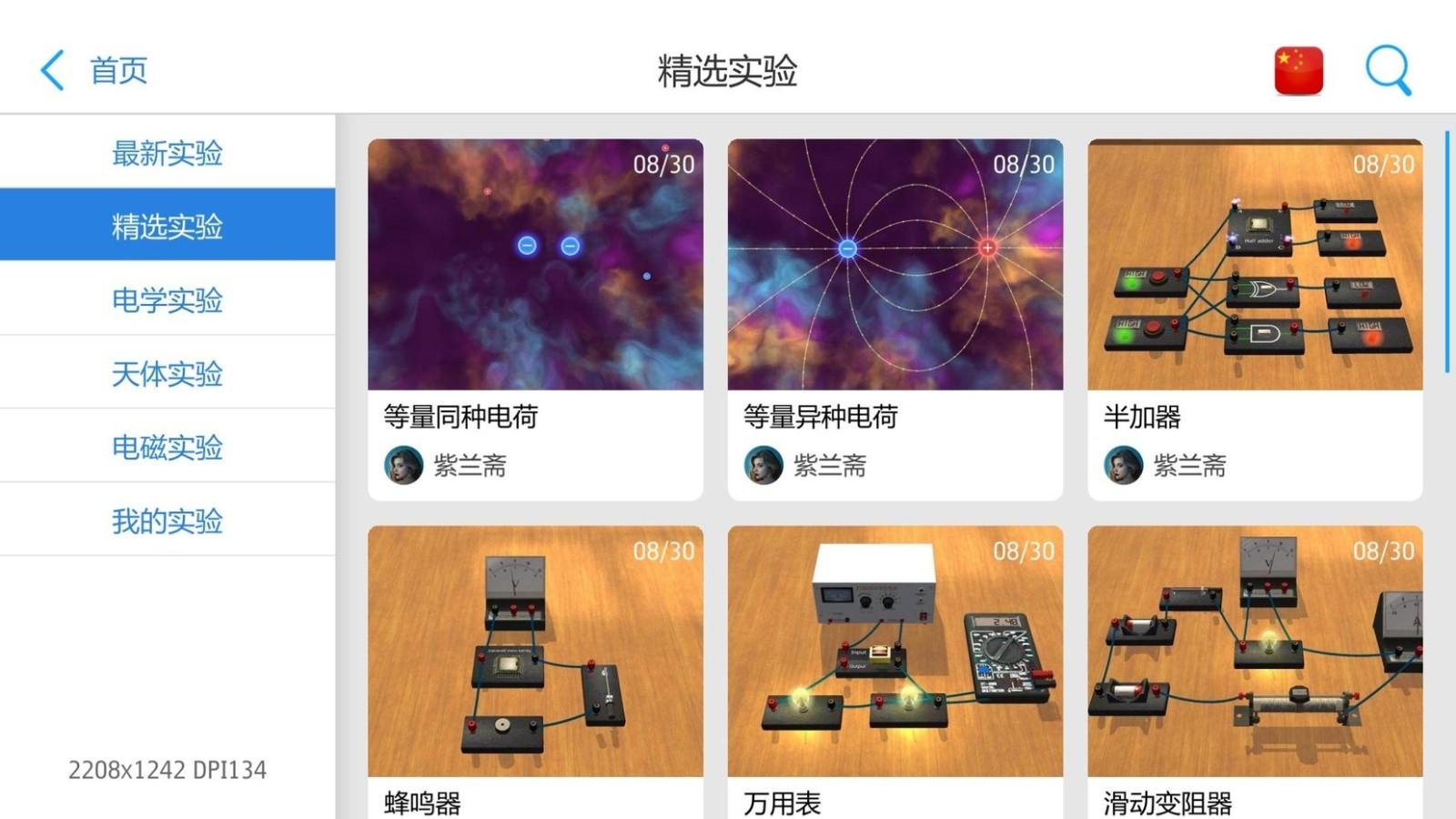Open the 天体实验 category
Viewport: 1456px width, 819px height.
point(167,373)
